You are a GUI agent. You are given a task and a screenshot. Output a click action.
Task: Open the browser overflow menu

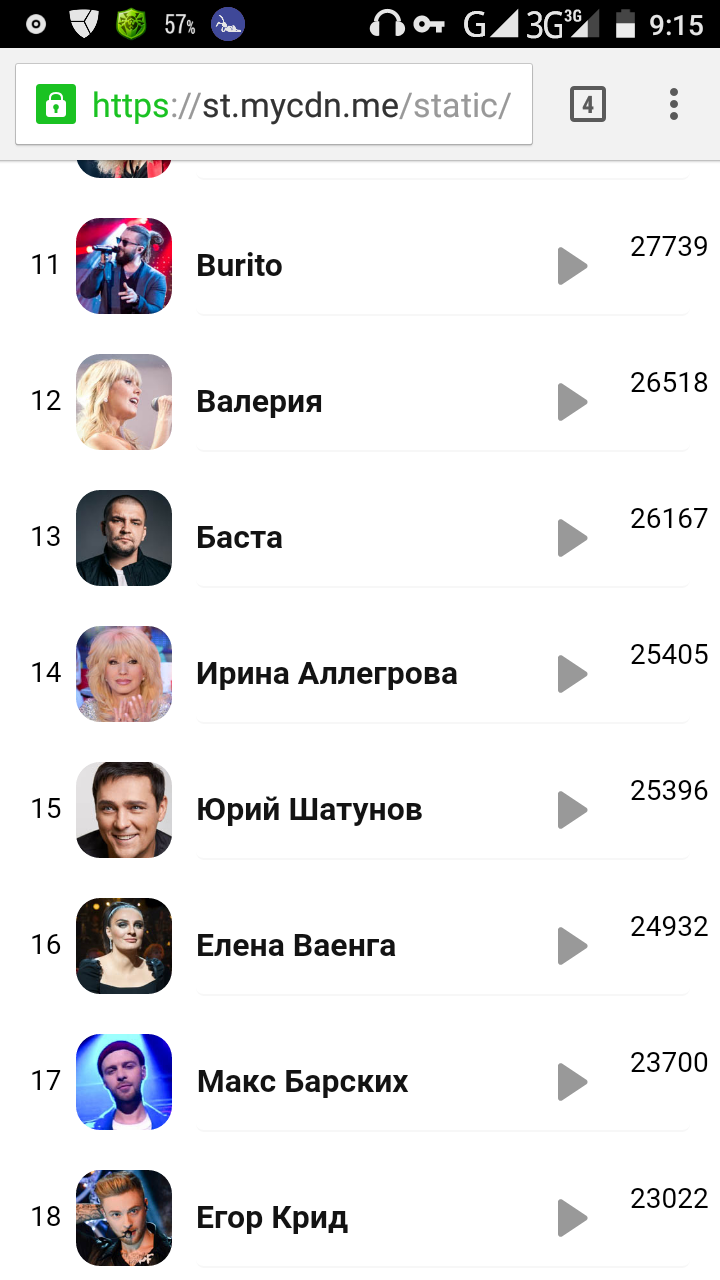coord(674,104)
